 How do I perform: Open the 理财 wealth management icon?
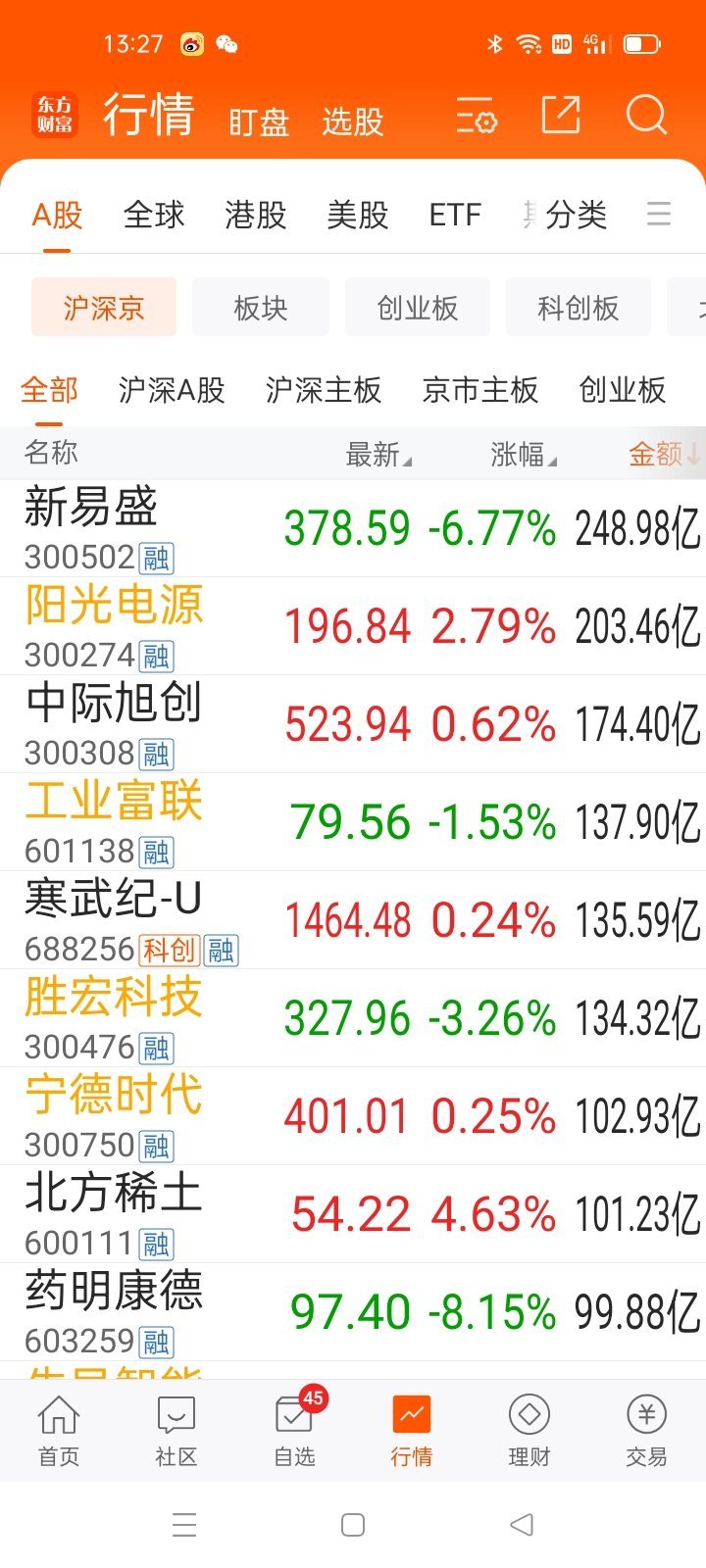(528, 1431)
